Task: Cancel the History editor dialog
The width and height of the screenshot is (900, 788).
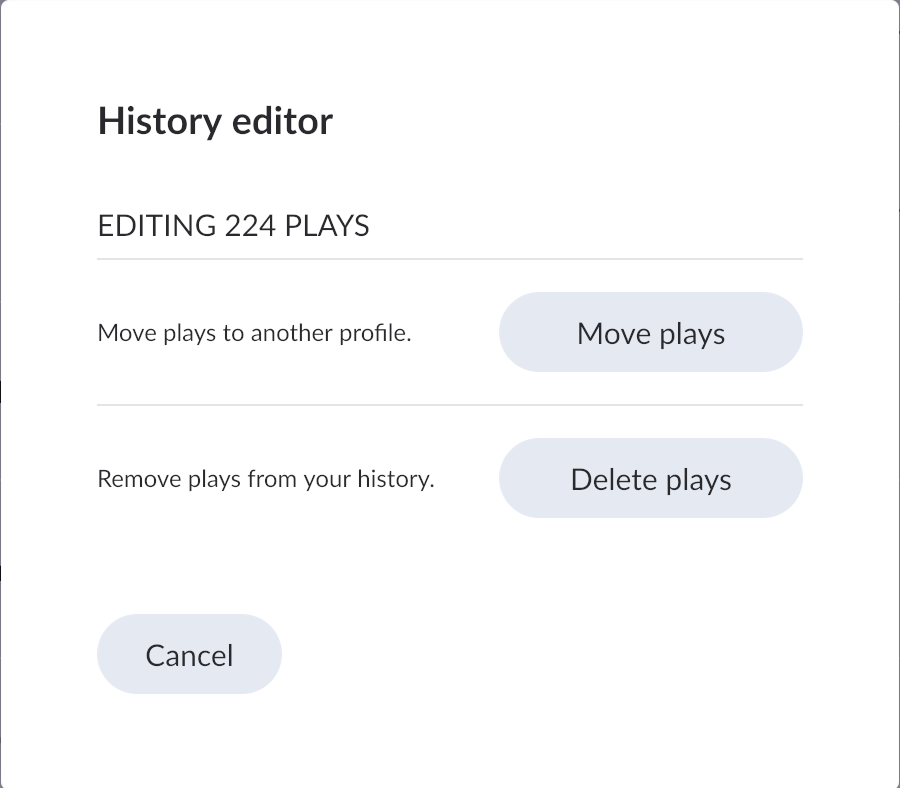Action: click(x=189, y=655)
